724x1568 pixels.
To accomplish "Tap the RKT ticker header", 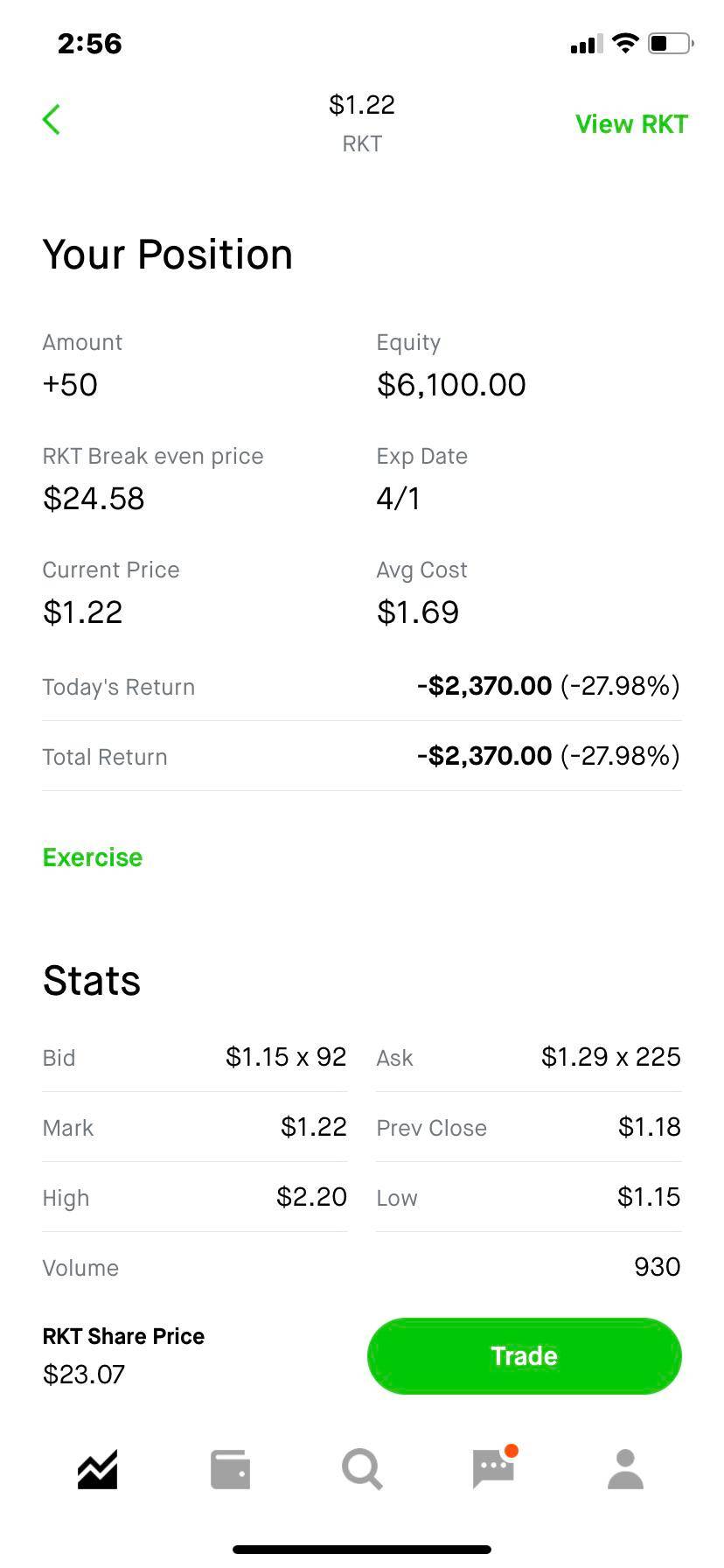I will (x=361, y=143).
